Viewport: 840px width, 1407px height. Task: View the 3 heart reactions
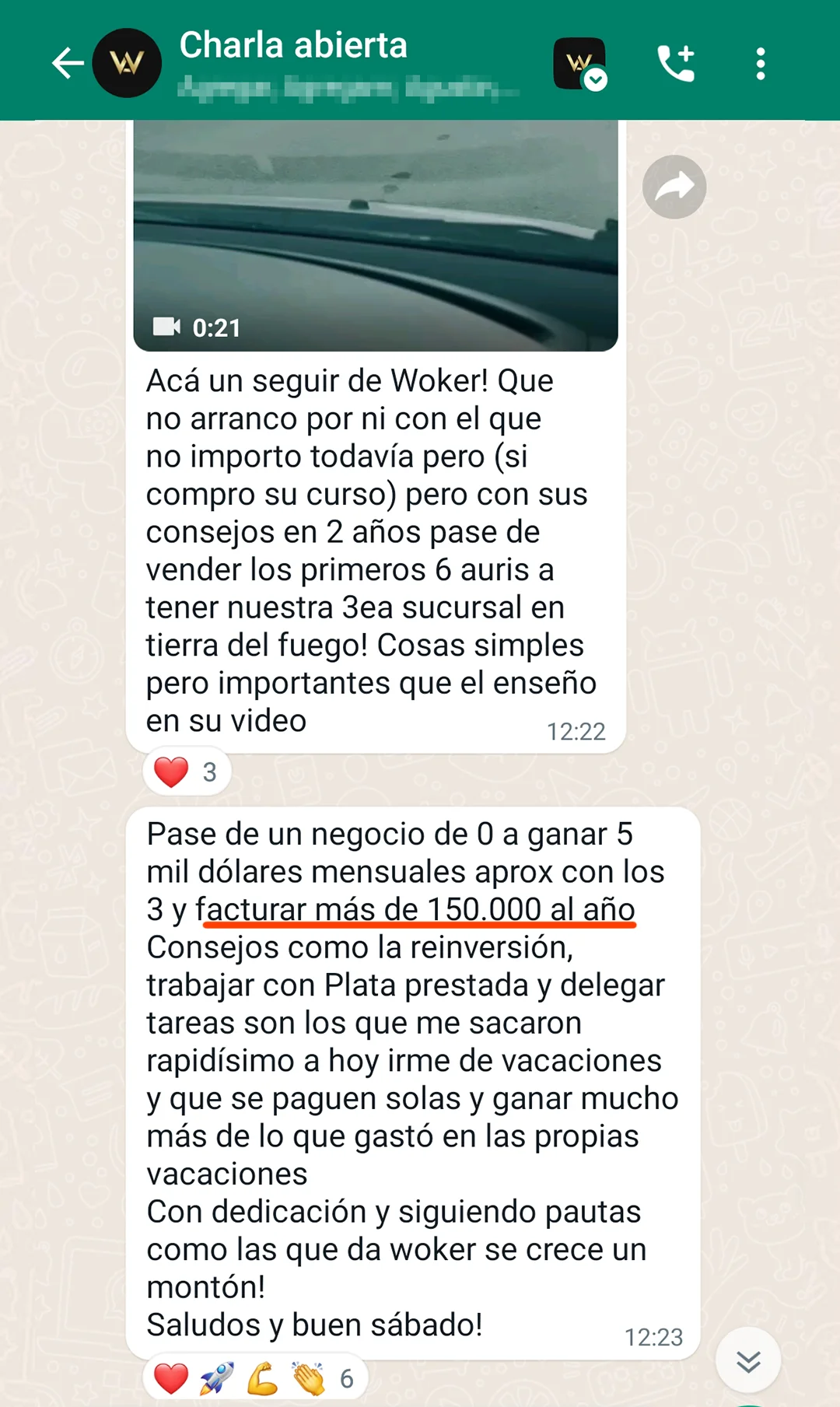(x=187, y=772)
